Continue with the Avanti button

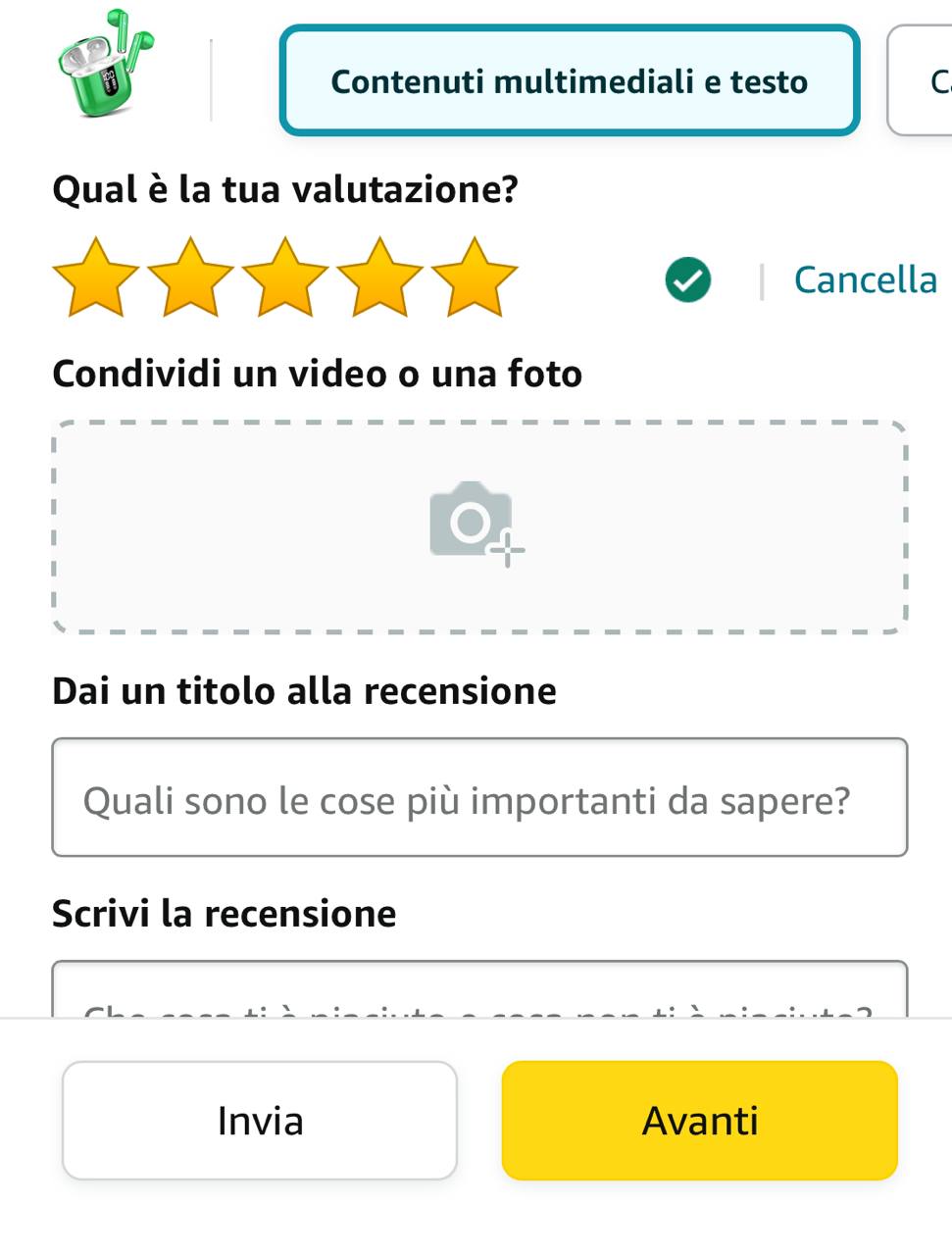point(700,1121)
